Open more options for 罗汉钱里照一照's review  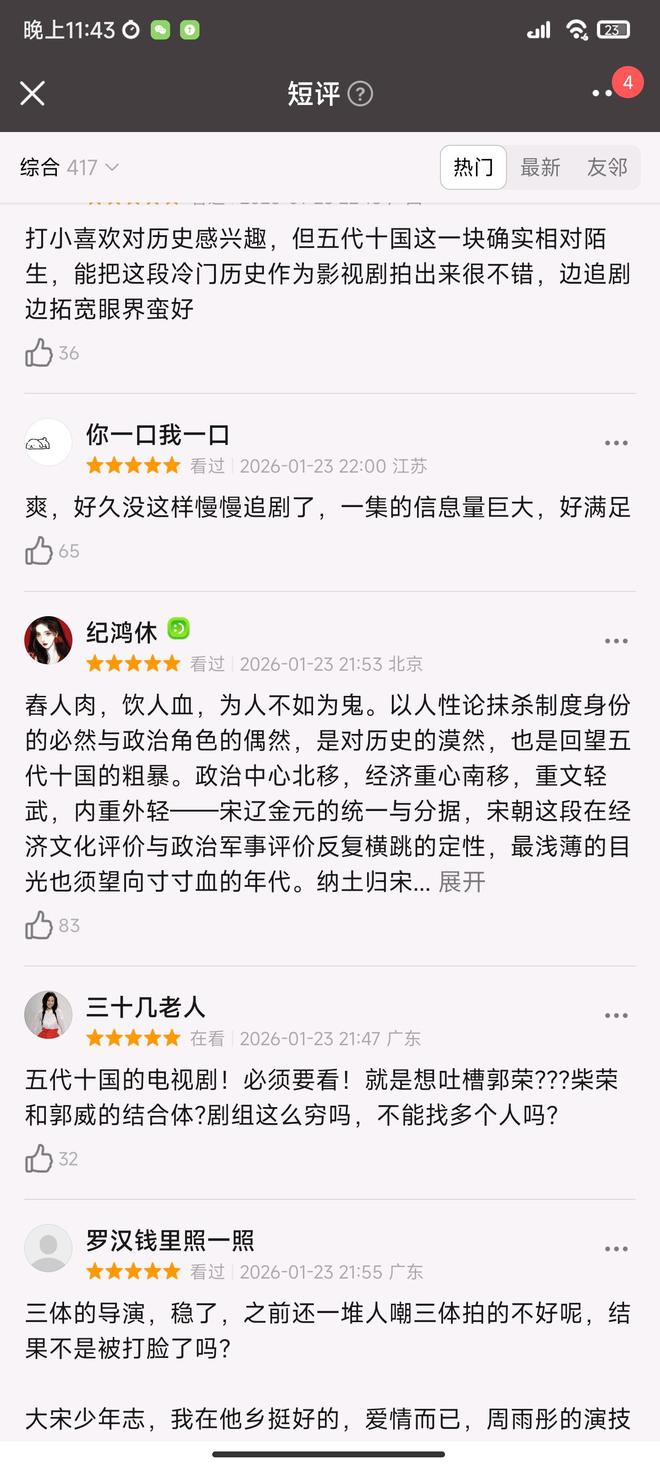point(616,1249)
